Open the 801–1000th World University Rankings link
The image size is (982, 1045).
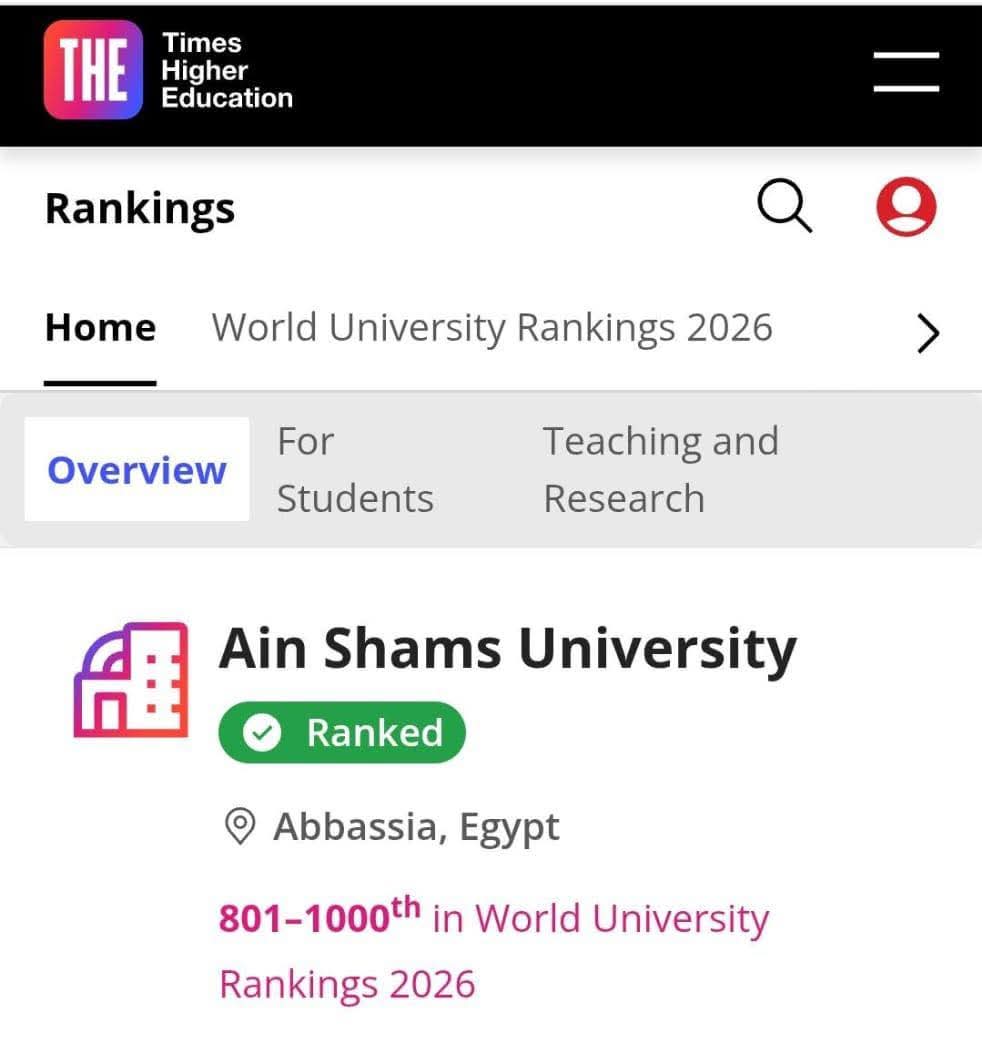[493, 950]
